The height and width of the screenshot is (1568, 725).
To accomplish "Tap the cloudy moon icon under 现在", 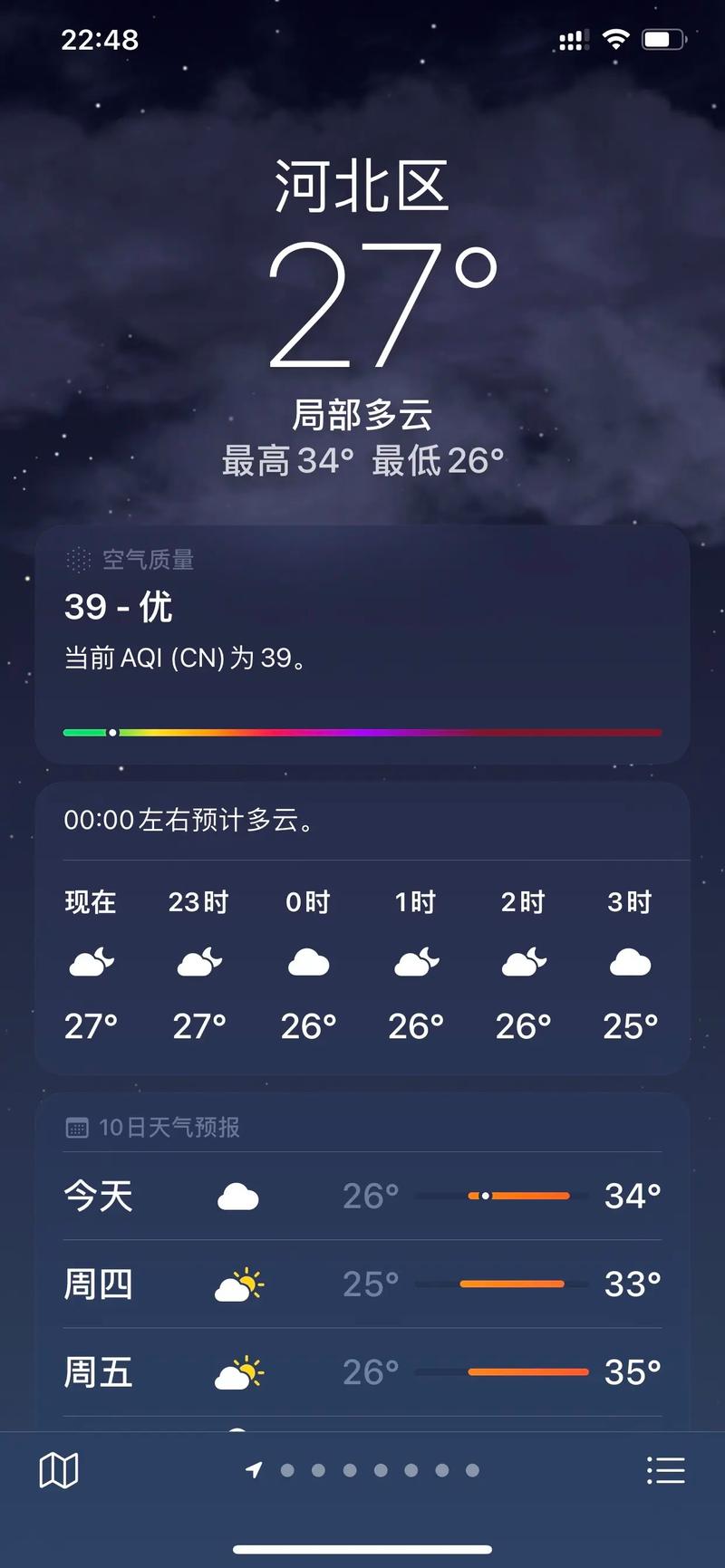I will tap(91, 963).
